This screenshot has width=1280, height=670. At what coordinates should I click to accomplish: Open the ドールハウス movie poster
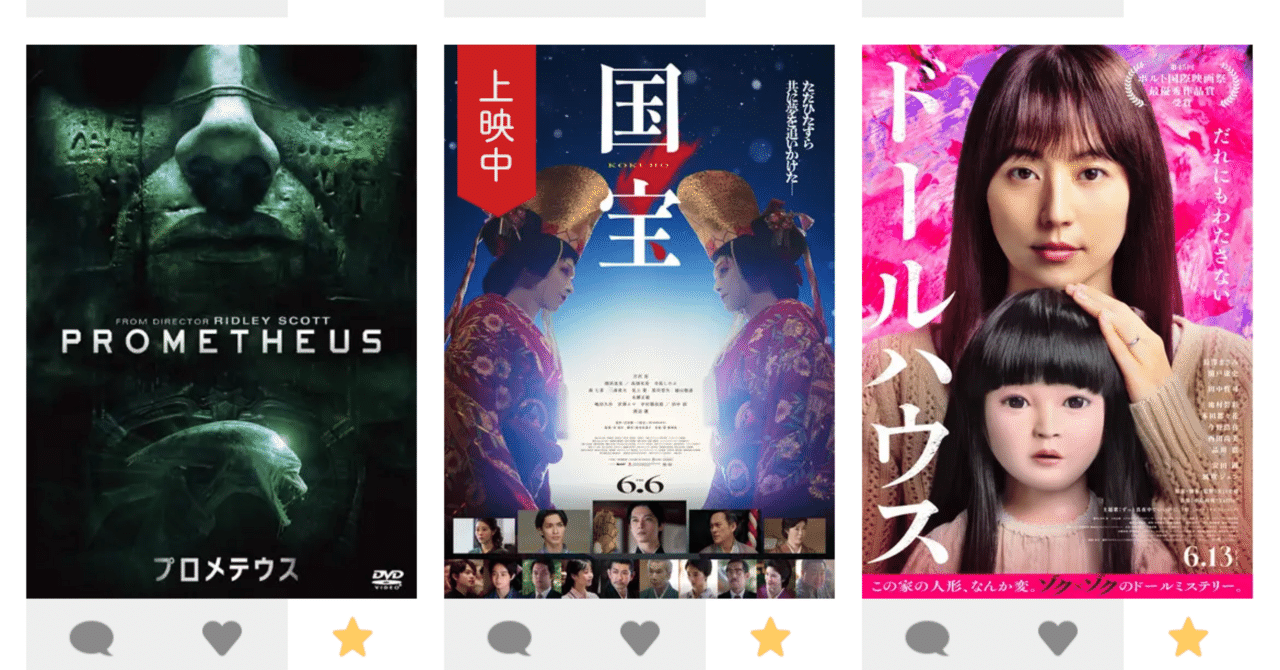pos(1057,321)
